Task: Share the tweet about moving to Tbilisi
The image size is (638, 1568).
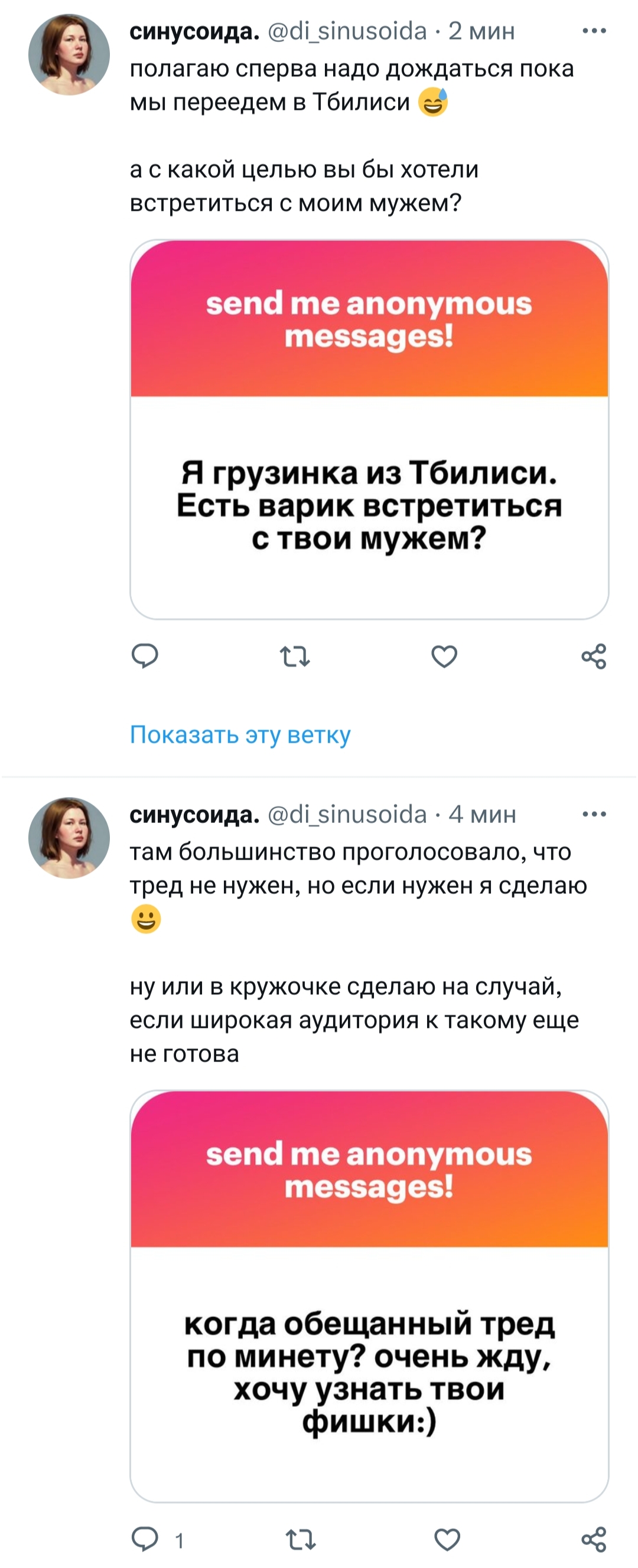Action: click(x=594, y=656)
